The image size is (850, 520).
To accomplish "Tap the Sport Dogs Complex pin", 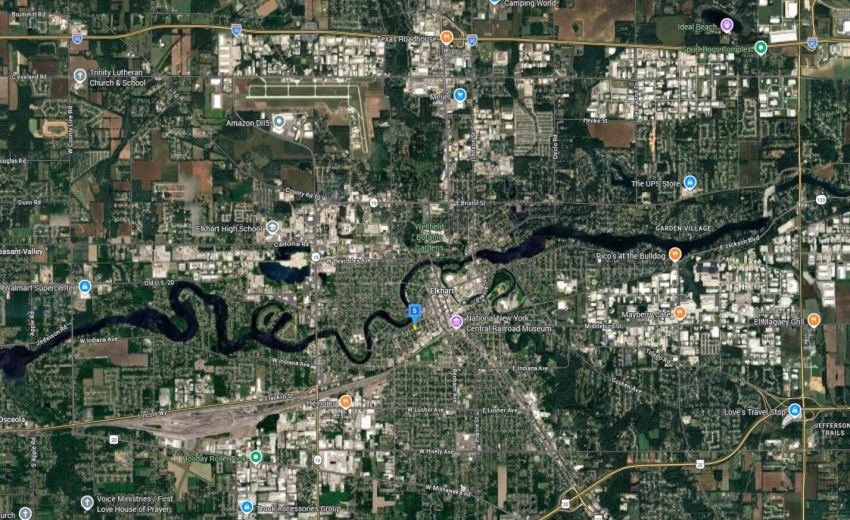I will click(761, 47).
